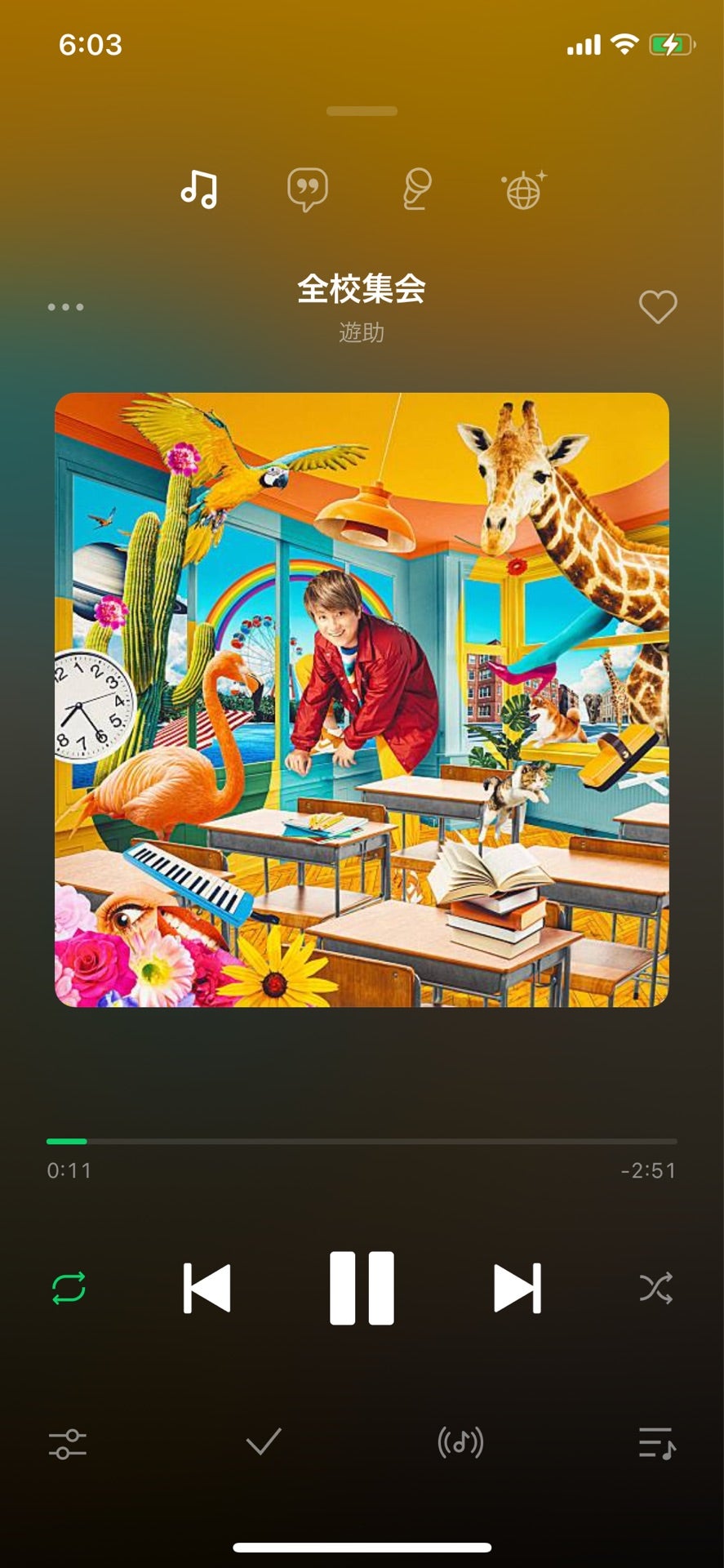
Task: Open the equalizer sound settings
Action: [68, 1443]
